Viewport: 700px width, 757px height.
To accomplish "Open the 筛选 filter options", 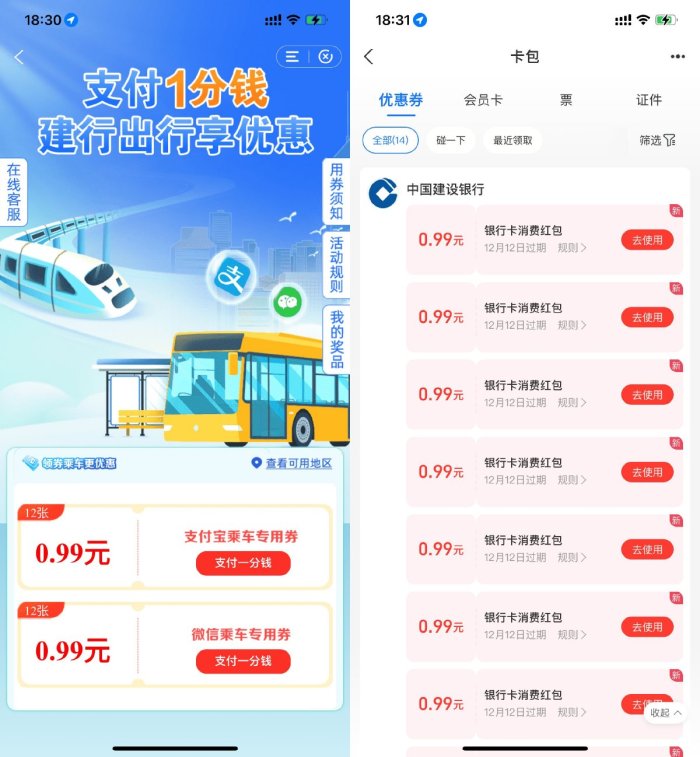I will (657, 140).
